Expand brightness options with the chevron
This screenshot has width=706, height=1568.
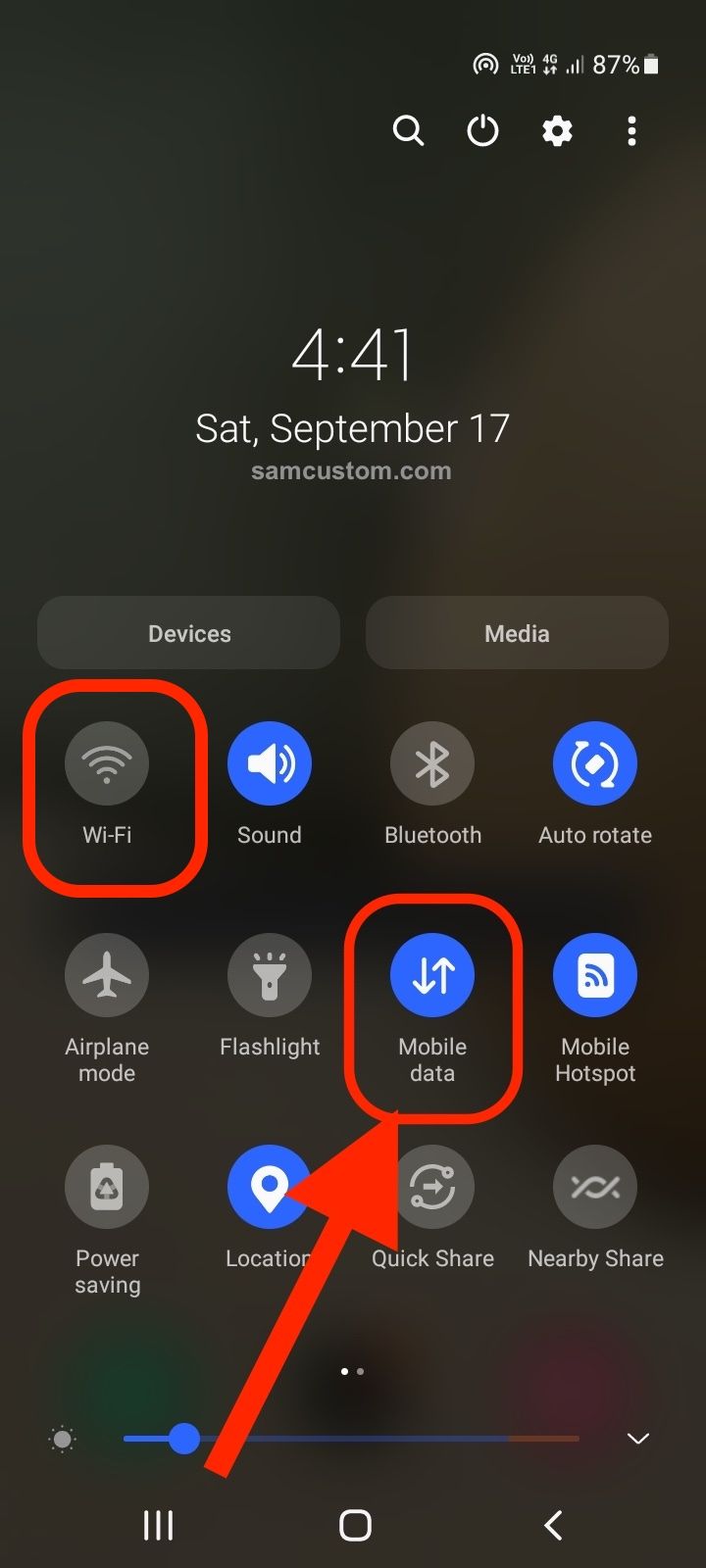pos(638,1439)
